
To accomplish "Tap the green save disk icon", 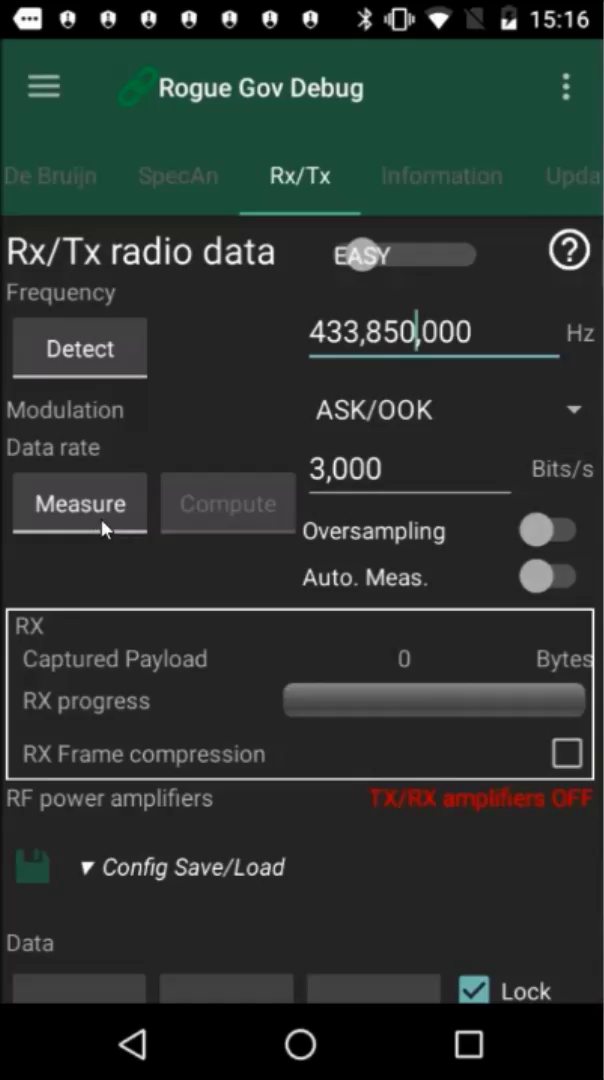I will (32, 866).
